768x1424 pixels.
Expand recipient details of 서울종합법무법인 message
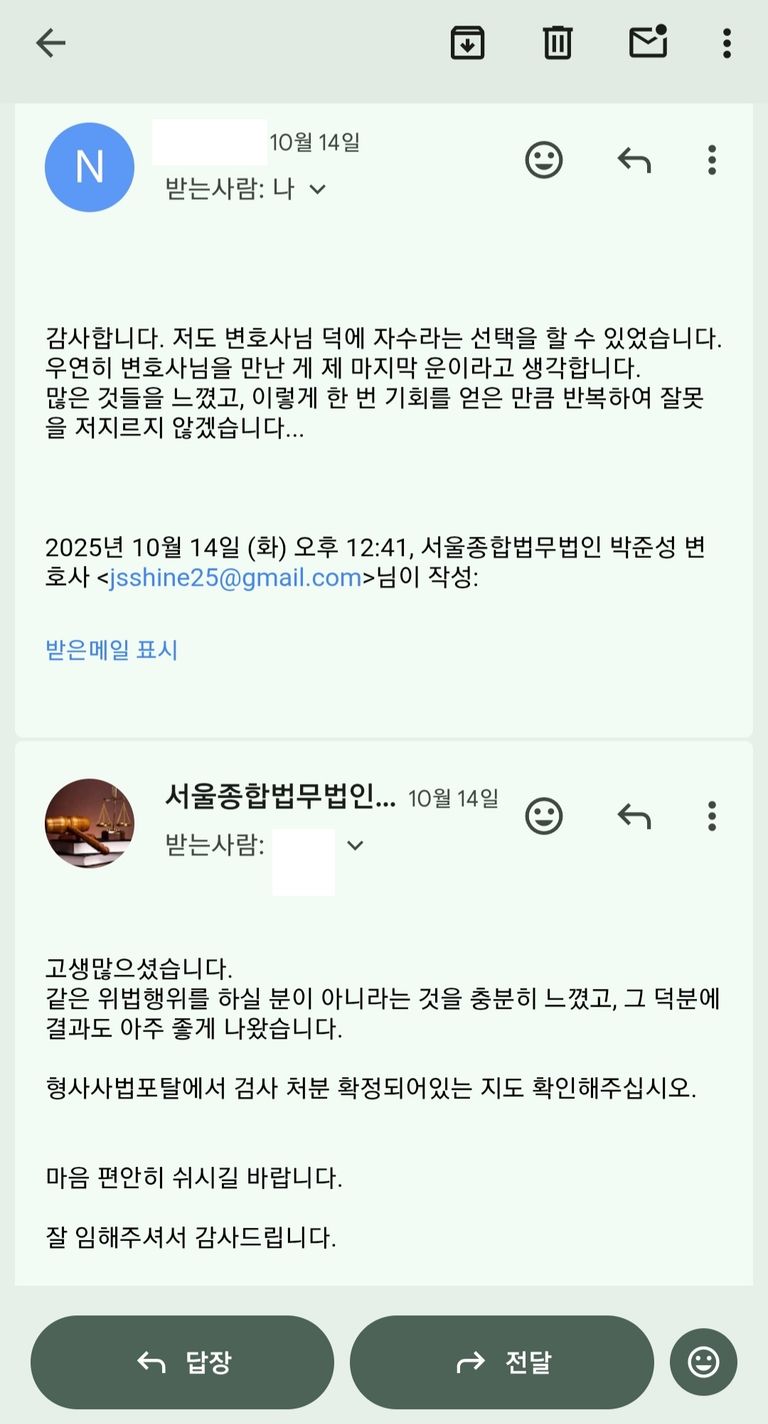[x=354, y=846]
